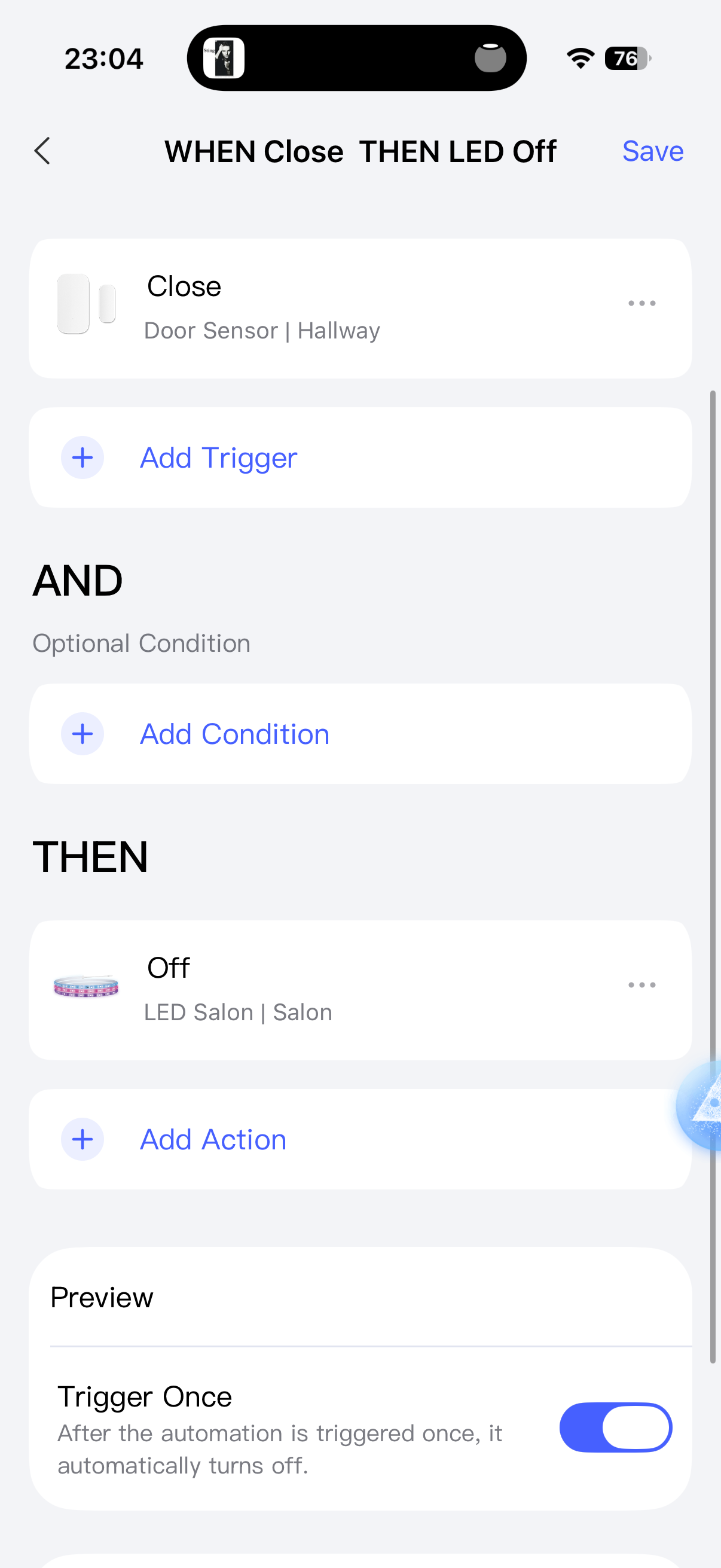Disable the Trigger Once switch

[x=615, y=1427]
